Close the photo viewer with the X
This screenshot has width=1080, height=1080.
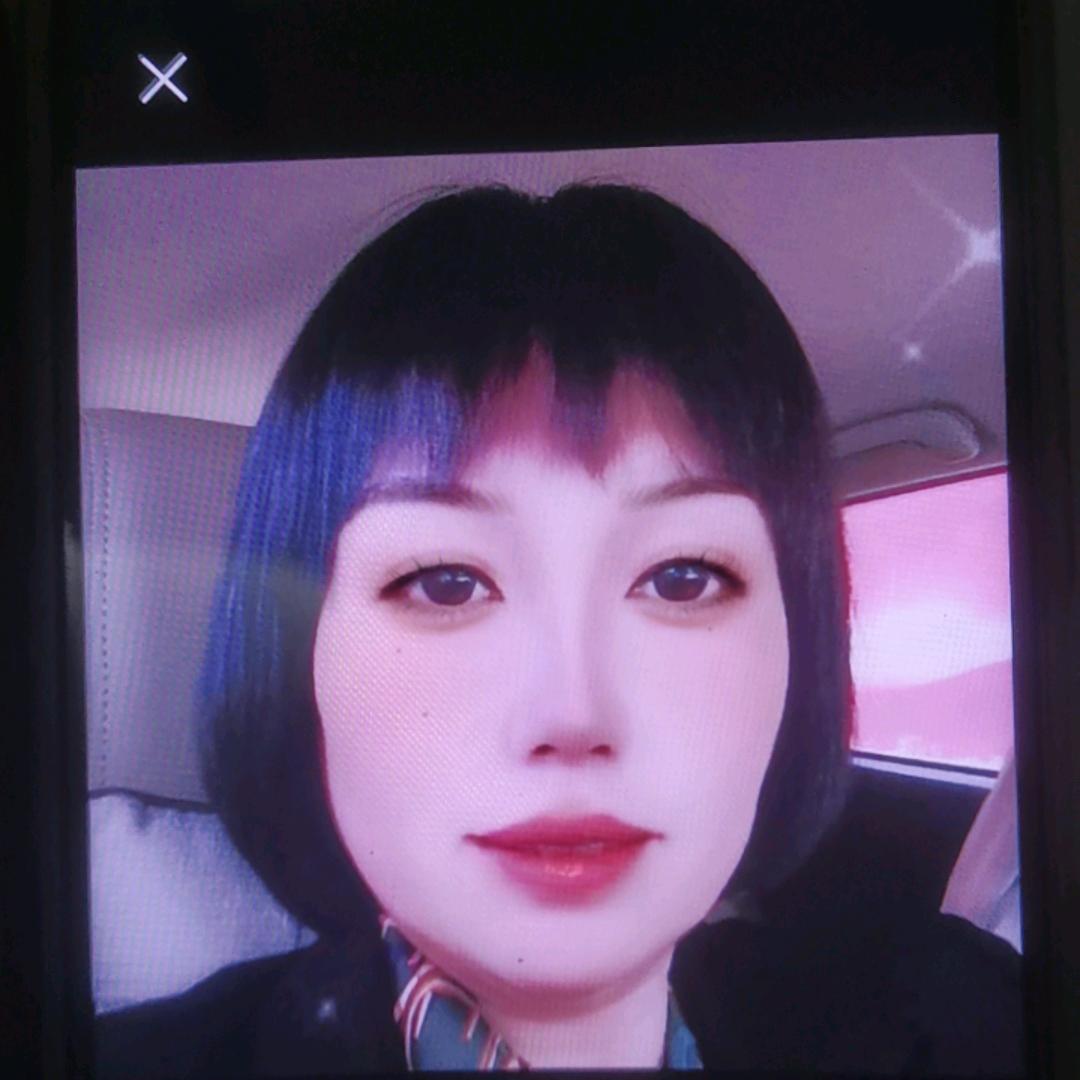coord(163,78)
